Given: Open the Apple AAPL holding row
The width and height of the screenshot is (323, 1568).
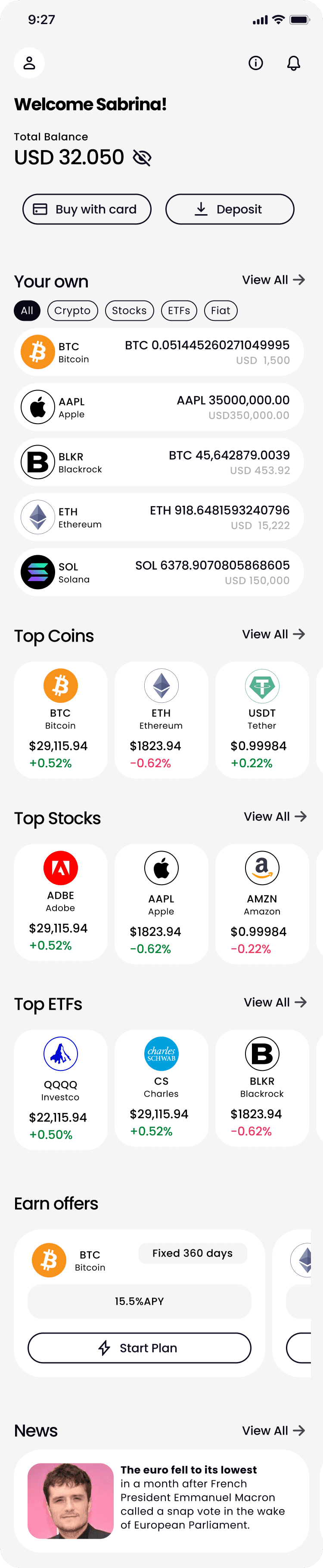Looking at the screenshot, I should coord(158,407).
